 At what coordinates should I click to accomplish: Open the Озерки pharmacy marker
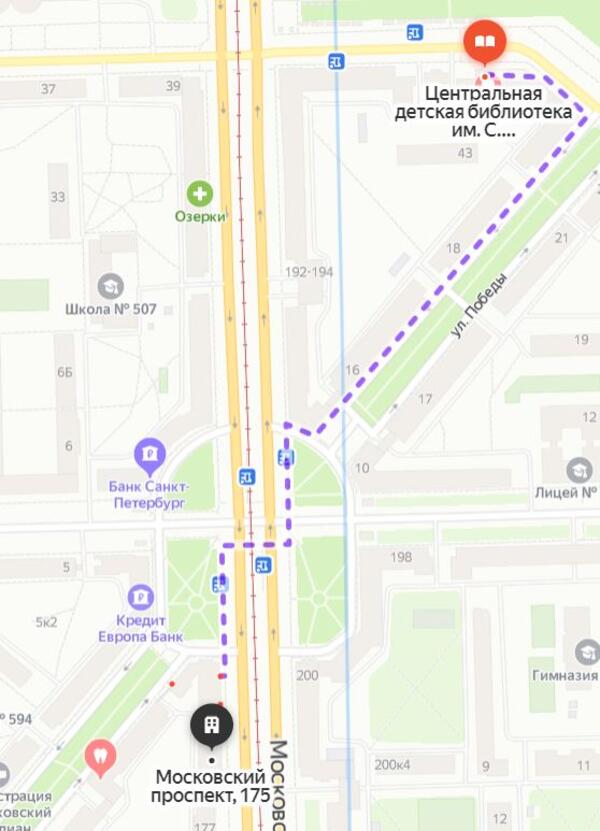coord(200,193)
